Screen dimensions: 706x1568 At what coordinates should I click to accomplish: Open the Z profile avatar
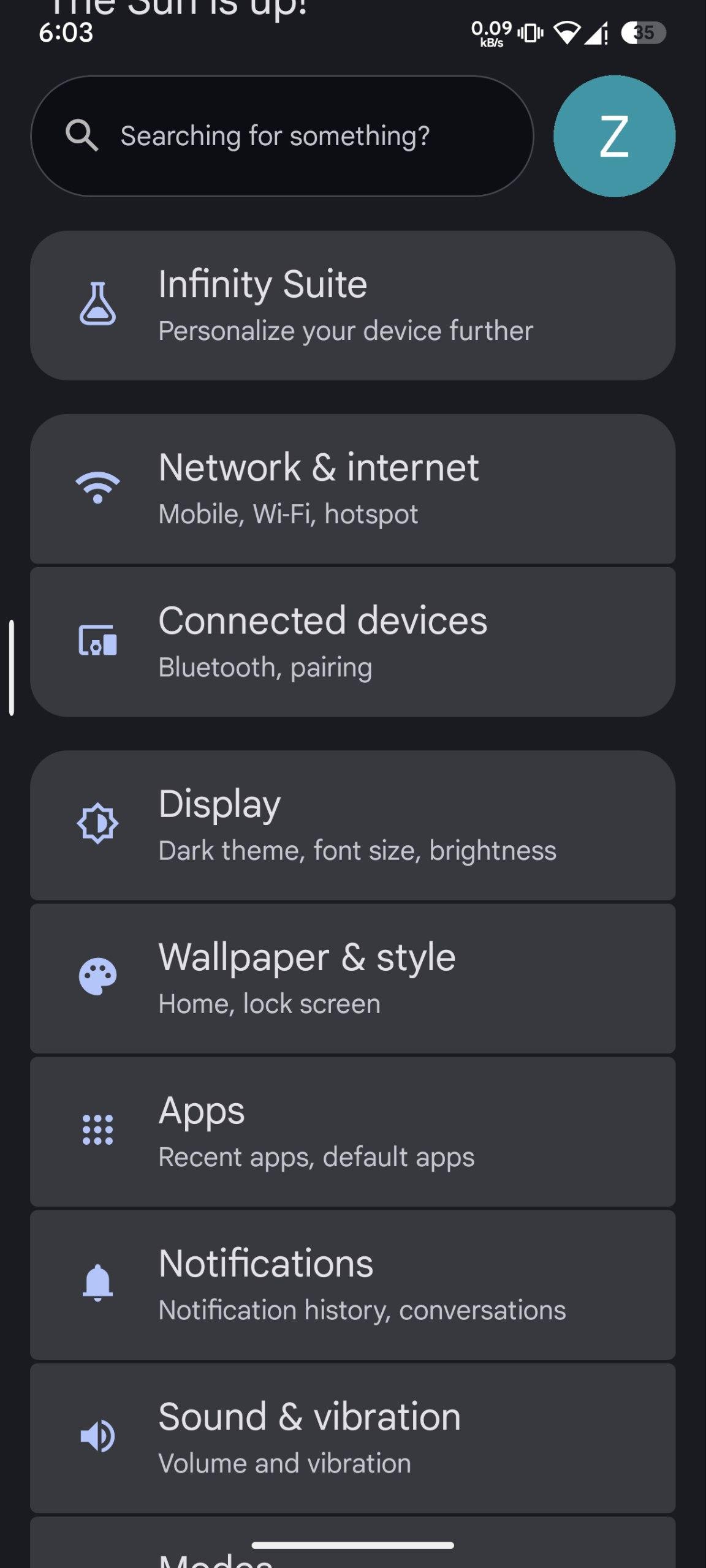pyautogui.click(x=614, y=136)
